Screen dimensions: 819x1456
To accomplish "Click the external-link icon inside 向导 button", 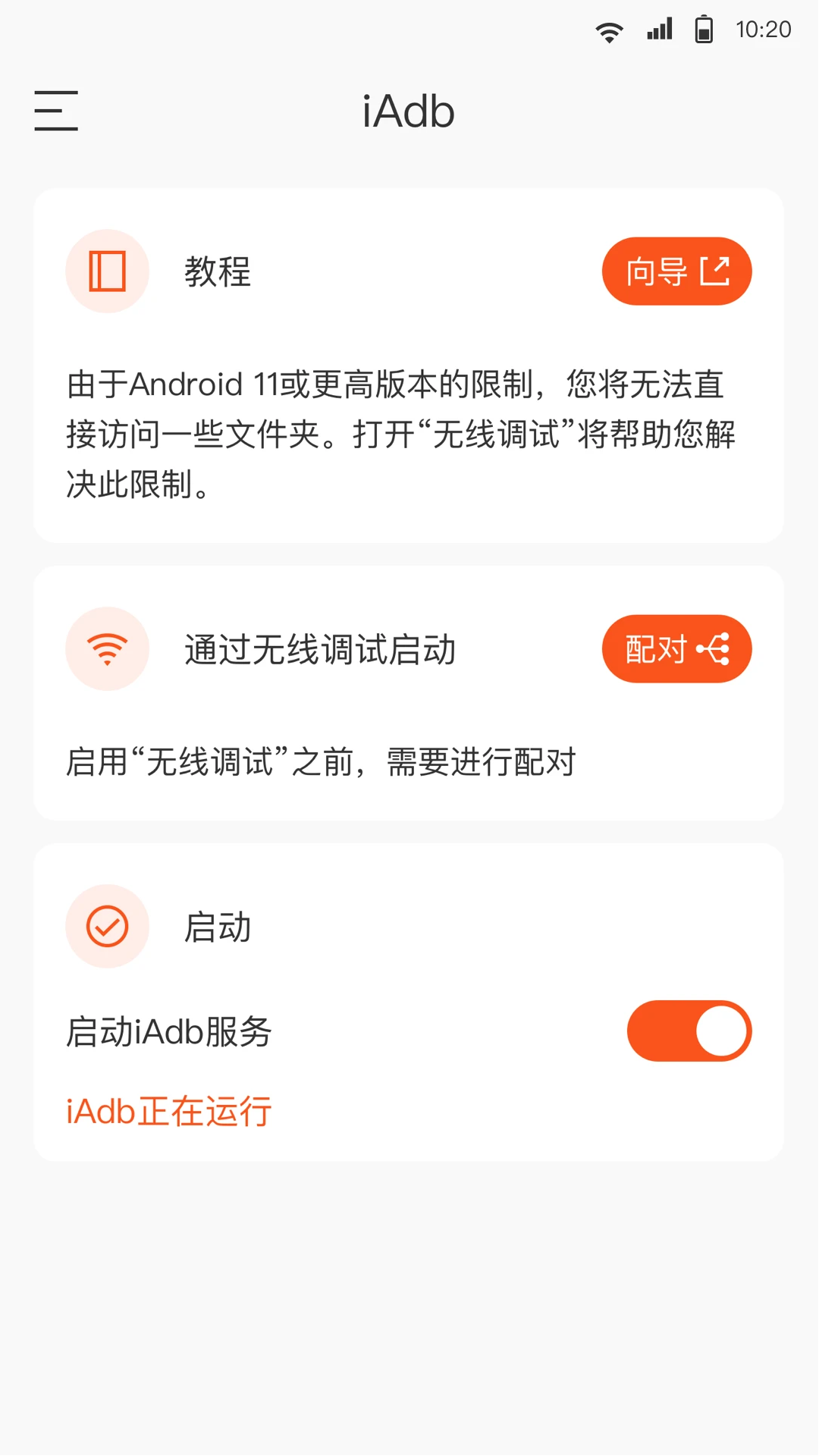I will click(x=714, y=271).
